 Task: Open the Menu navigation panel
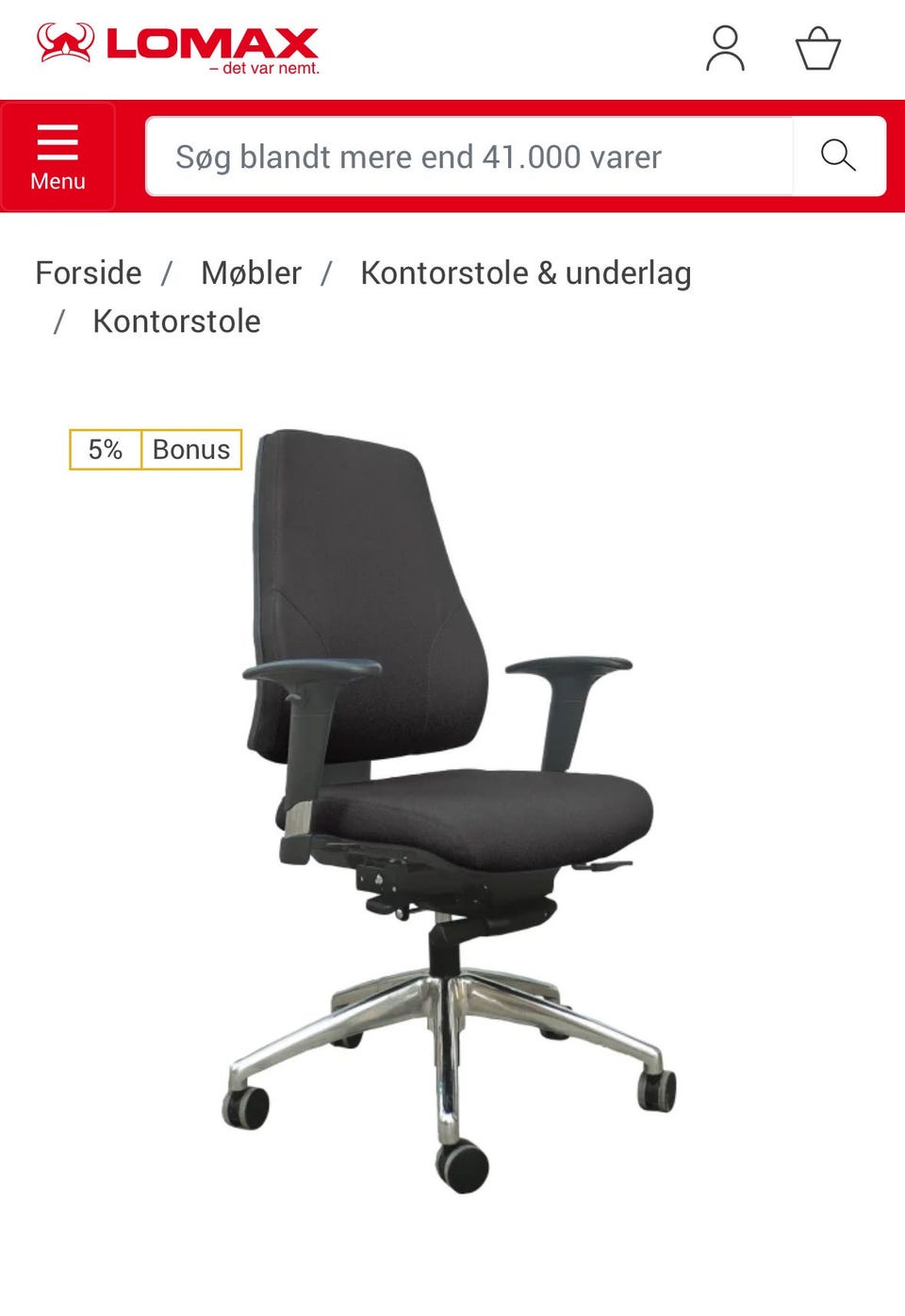click(58, 156)
